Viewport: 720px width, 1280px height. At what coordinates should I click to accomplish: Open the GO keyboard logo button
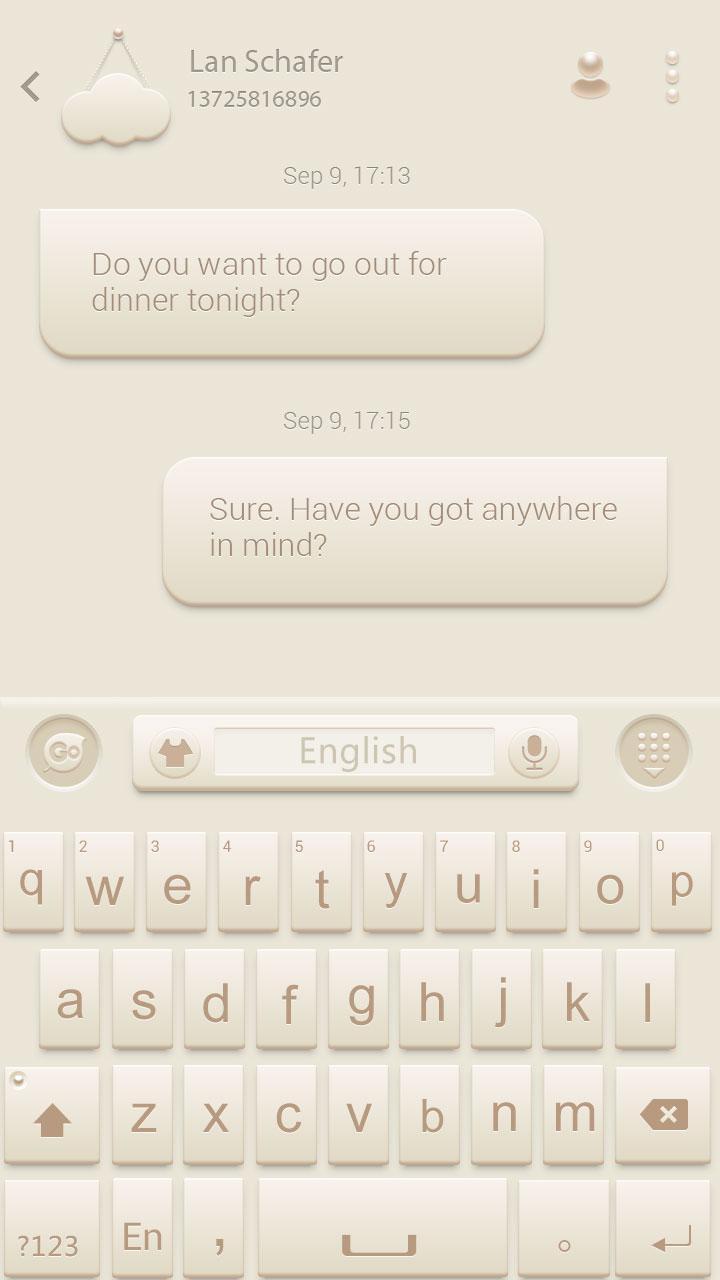point(64,752)
